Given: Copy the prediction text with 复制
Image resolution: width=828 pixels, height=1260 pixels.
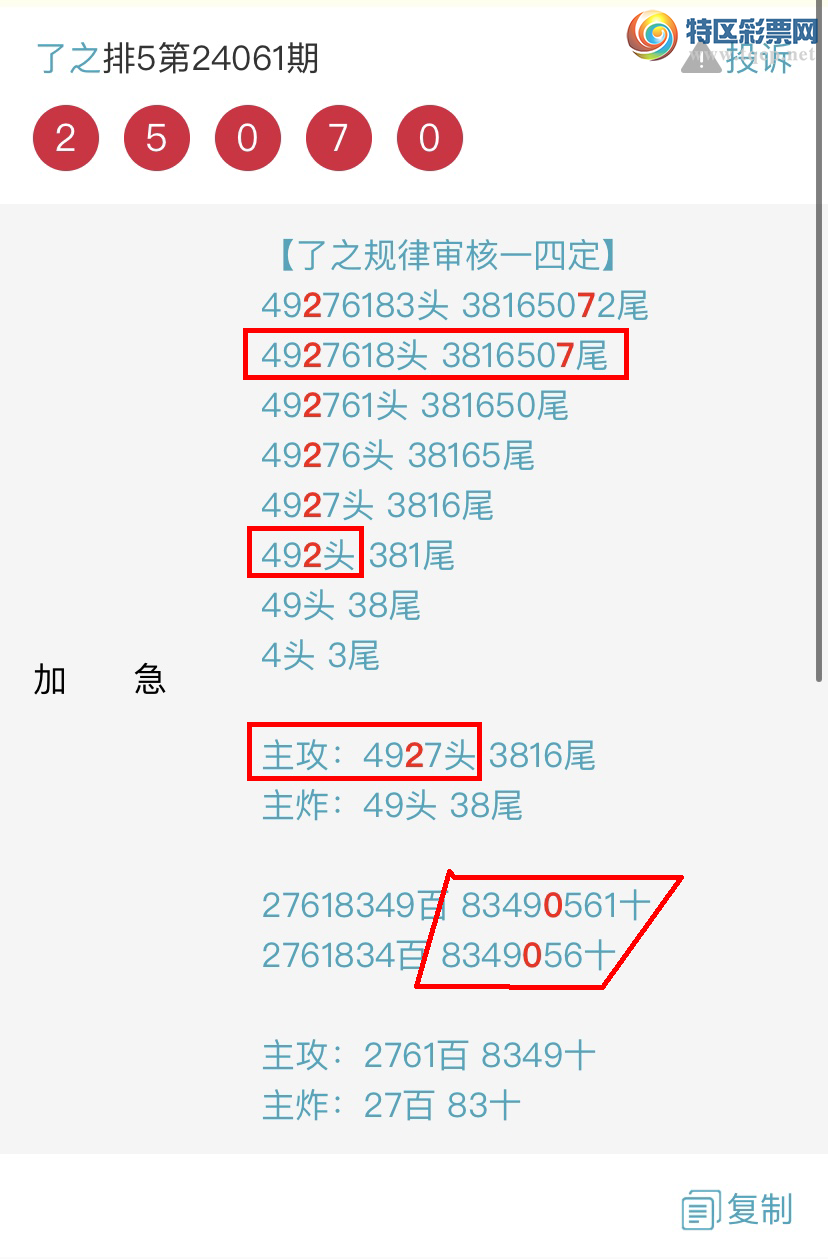Looking at the screenshot, I should pyautogui.click(x=738, y=1210).
